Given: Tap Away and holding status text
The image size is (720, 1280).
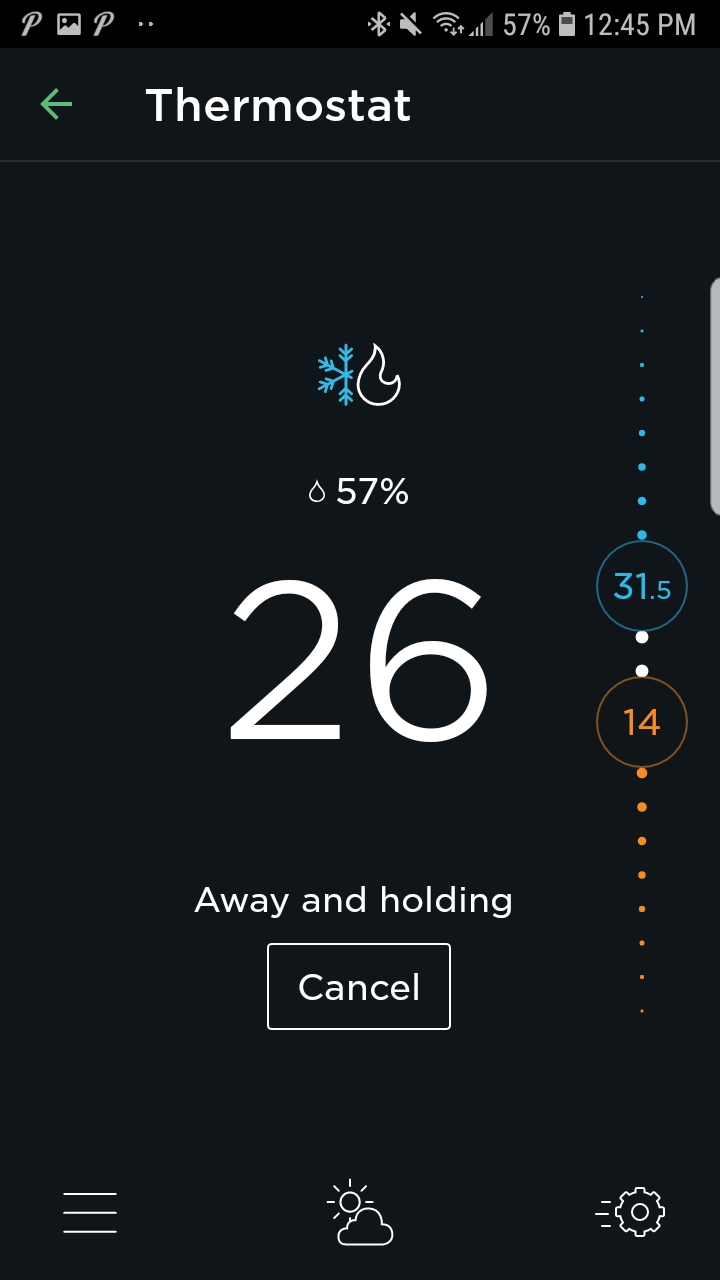Looking at the screenshot, I should point(354,900).
